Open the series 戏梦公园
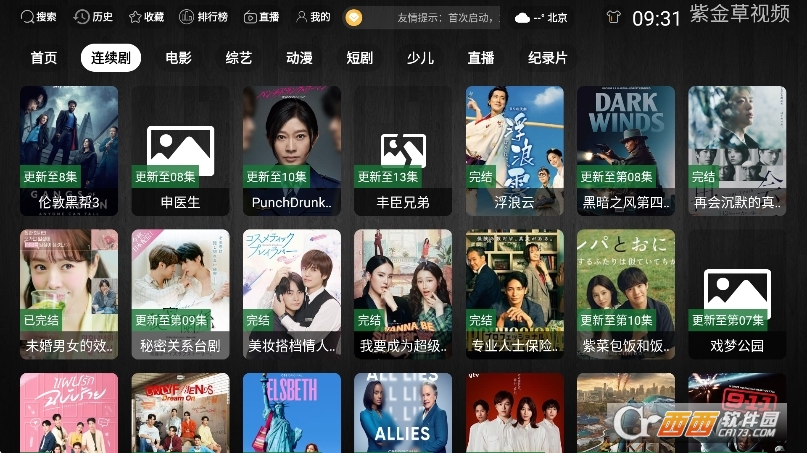The width and height of the screenshot is (807, 453). tap(737, 294)
